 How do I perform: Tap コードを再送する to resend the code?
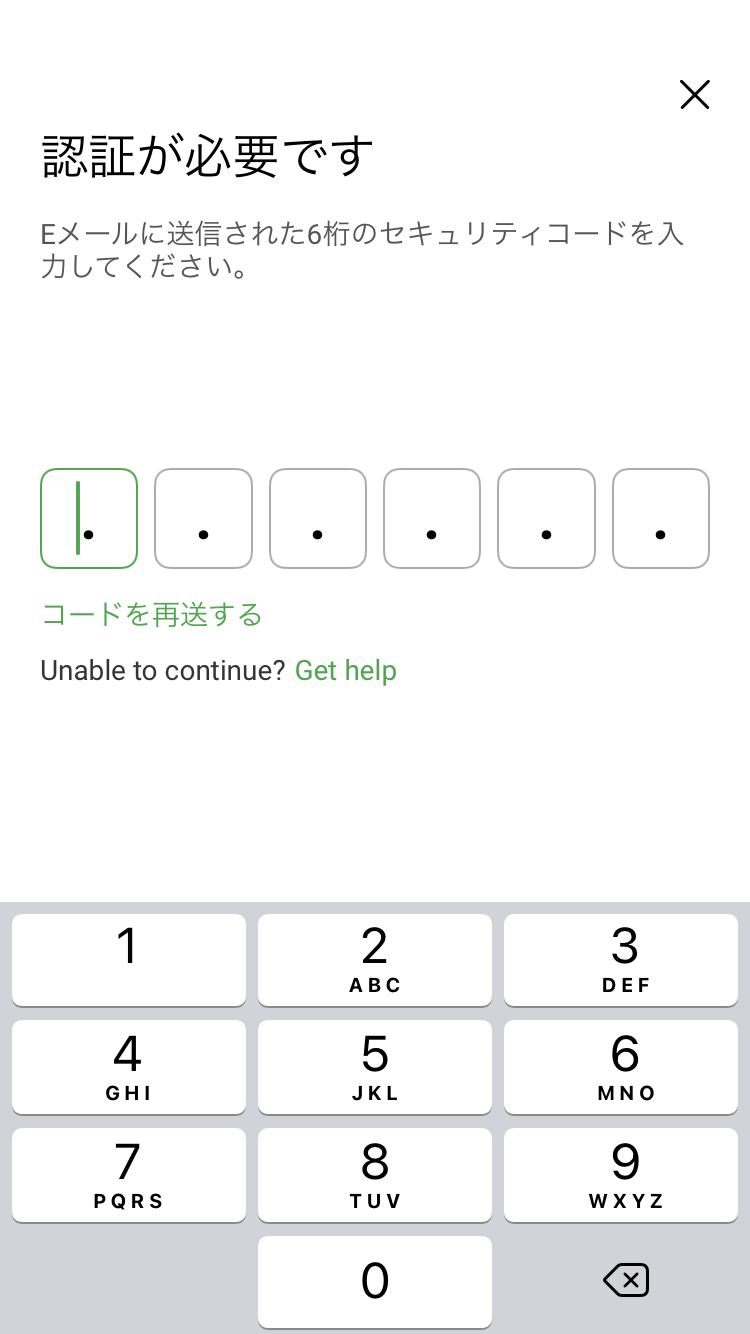tap(152, 614)
